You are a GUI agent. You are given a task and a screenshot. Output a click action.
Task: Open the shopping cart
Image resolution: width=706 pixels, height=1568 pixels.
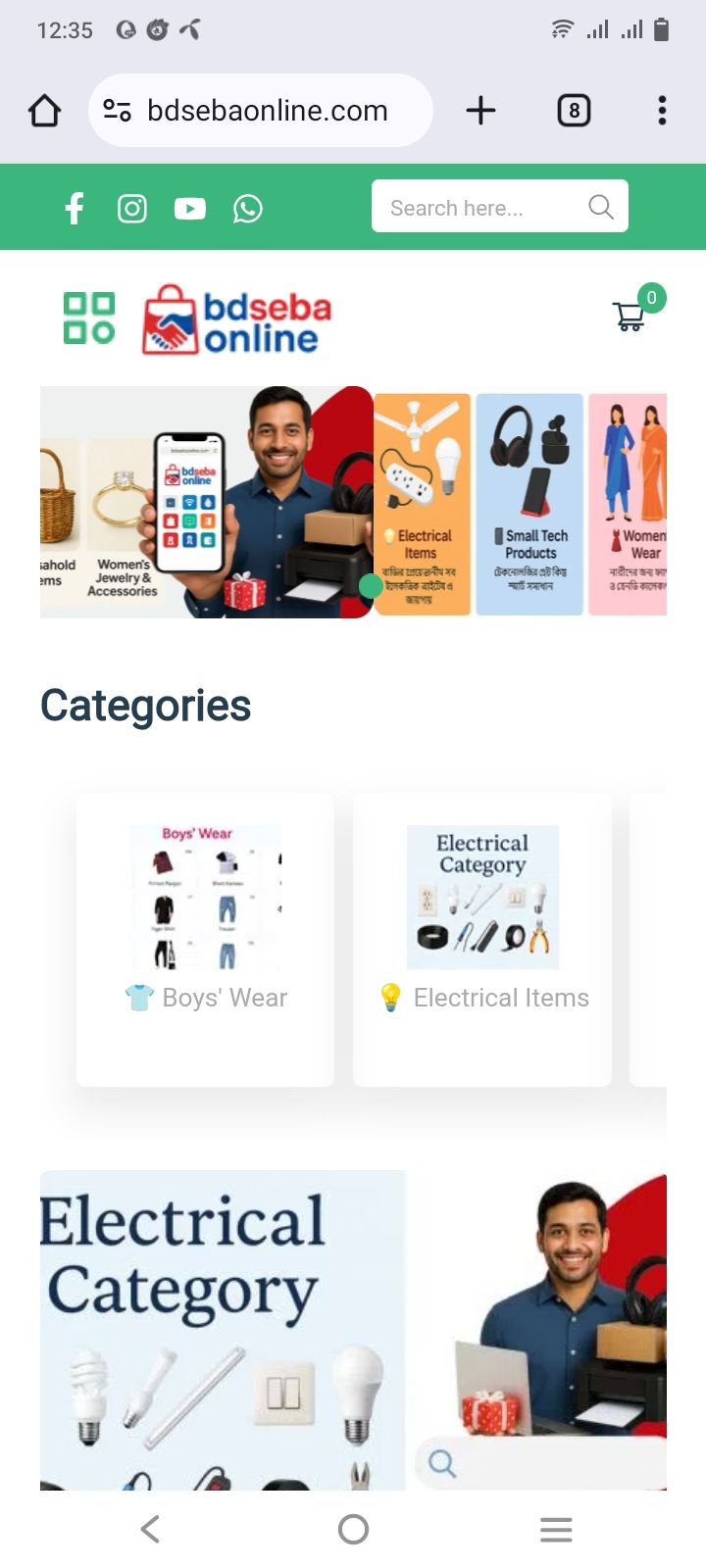[630, 316]
